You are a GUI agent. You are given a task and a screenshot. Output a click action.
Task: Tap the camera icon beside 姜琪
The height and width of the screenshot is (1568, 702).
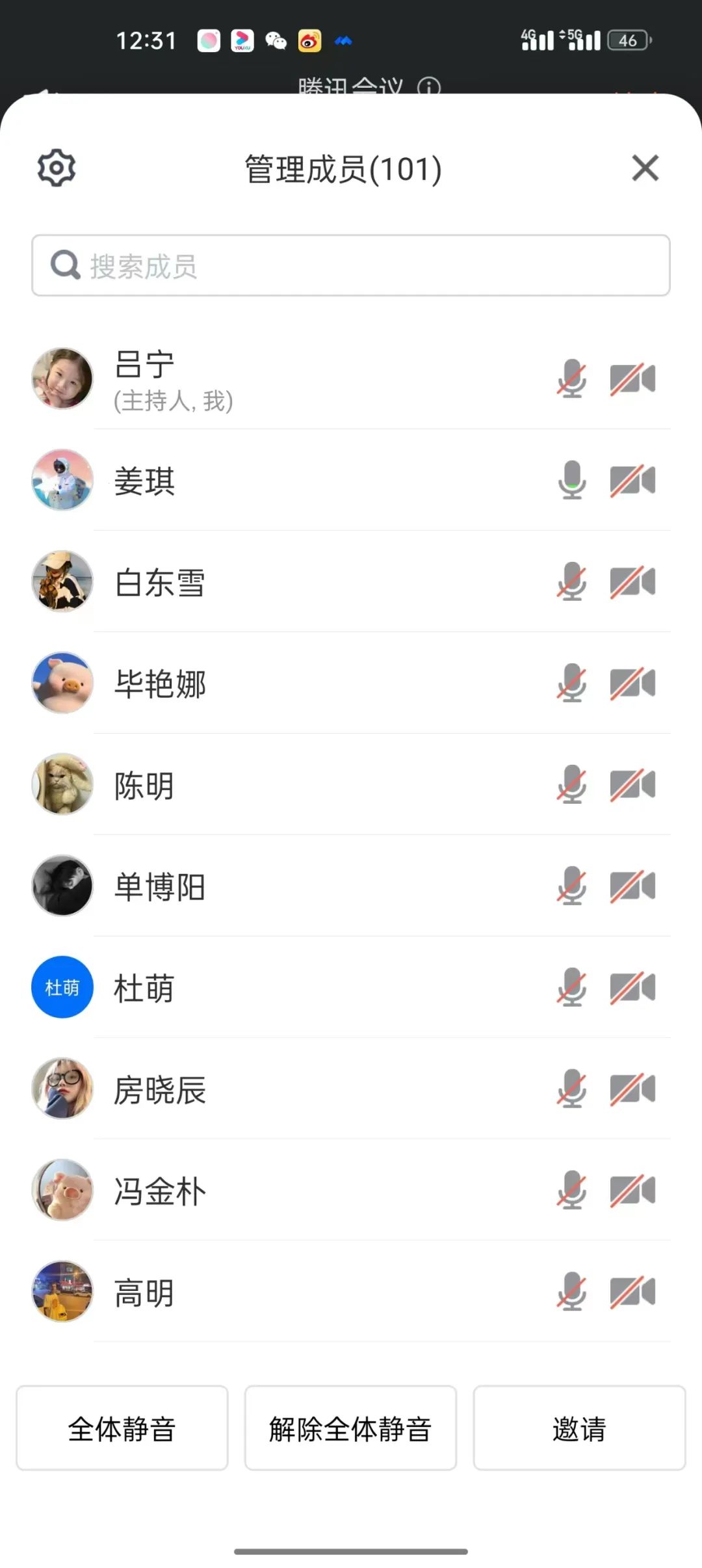click(x=632, y=481)
